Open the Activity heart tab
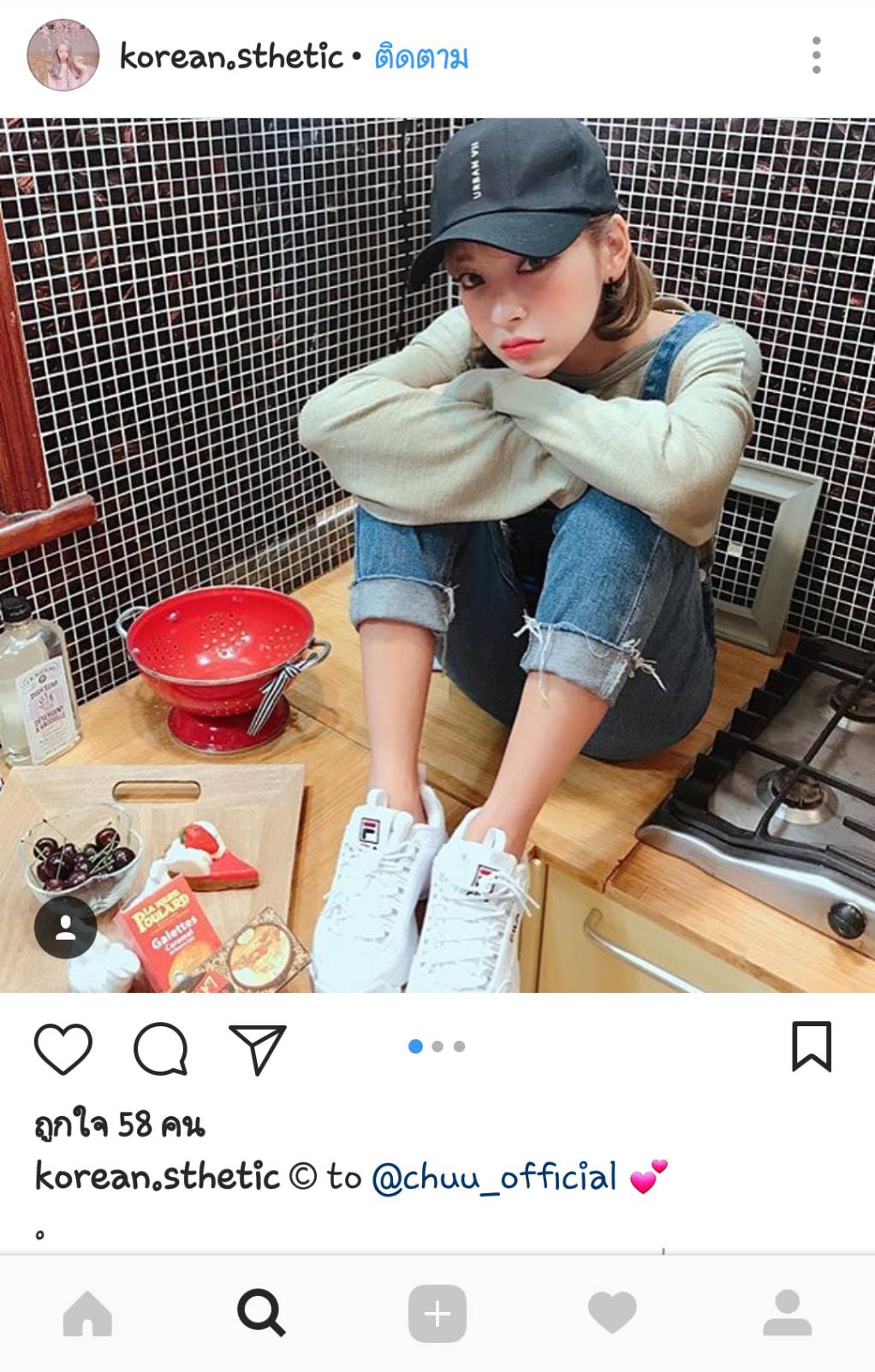 pos(612,1313)
